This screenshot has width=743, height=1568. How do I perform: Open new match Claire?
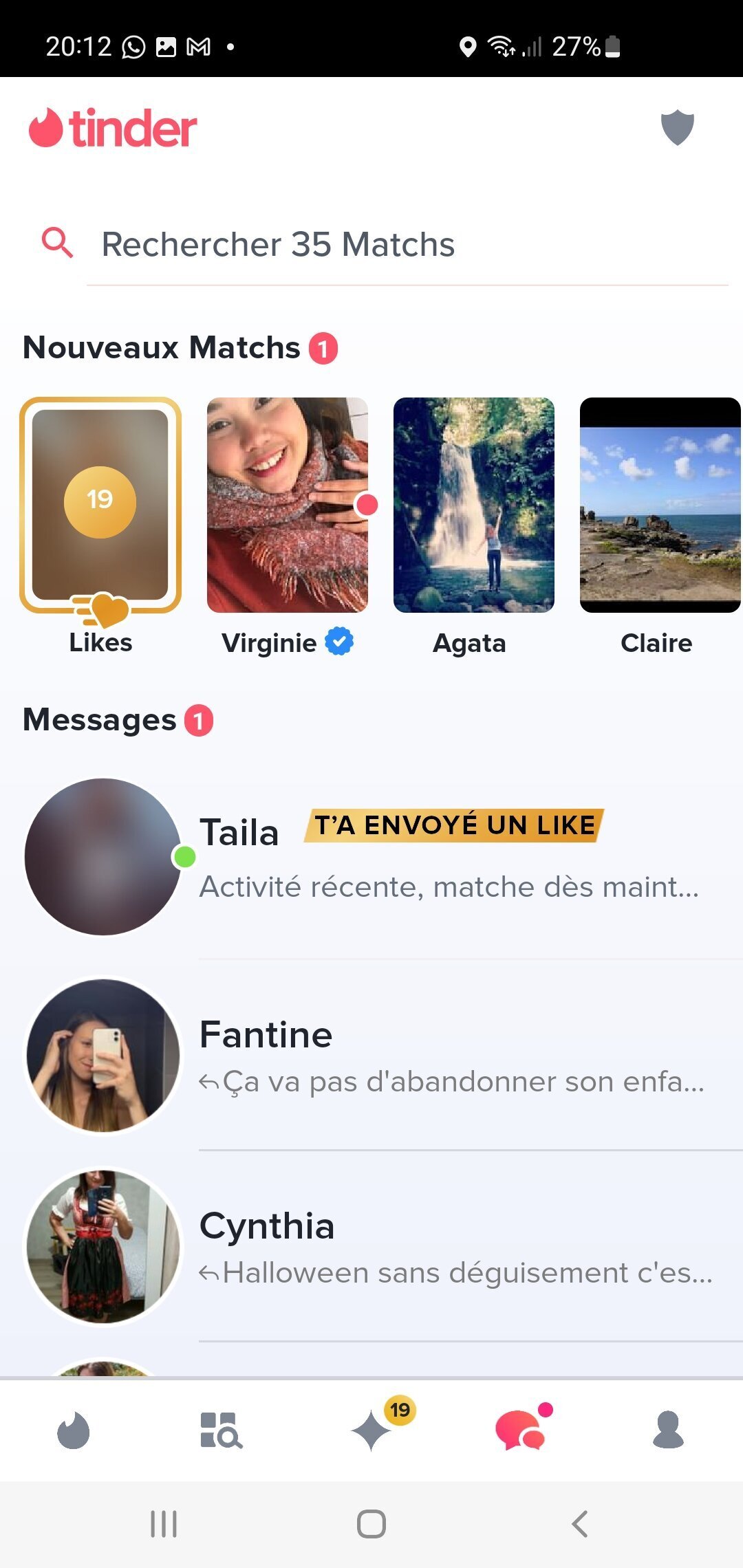659,505
